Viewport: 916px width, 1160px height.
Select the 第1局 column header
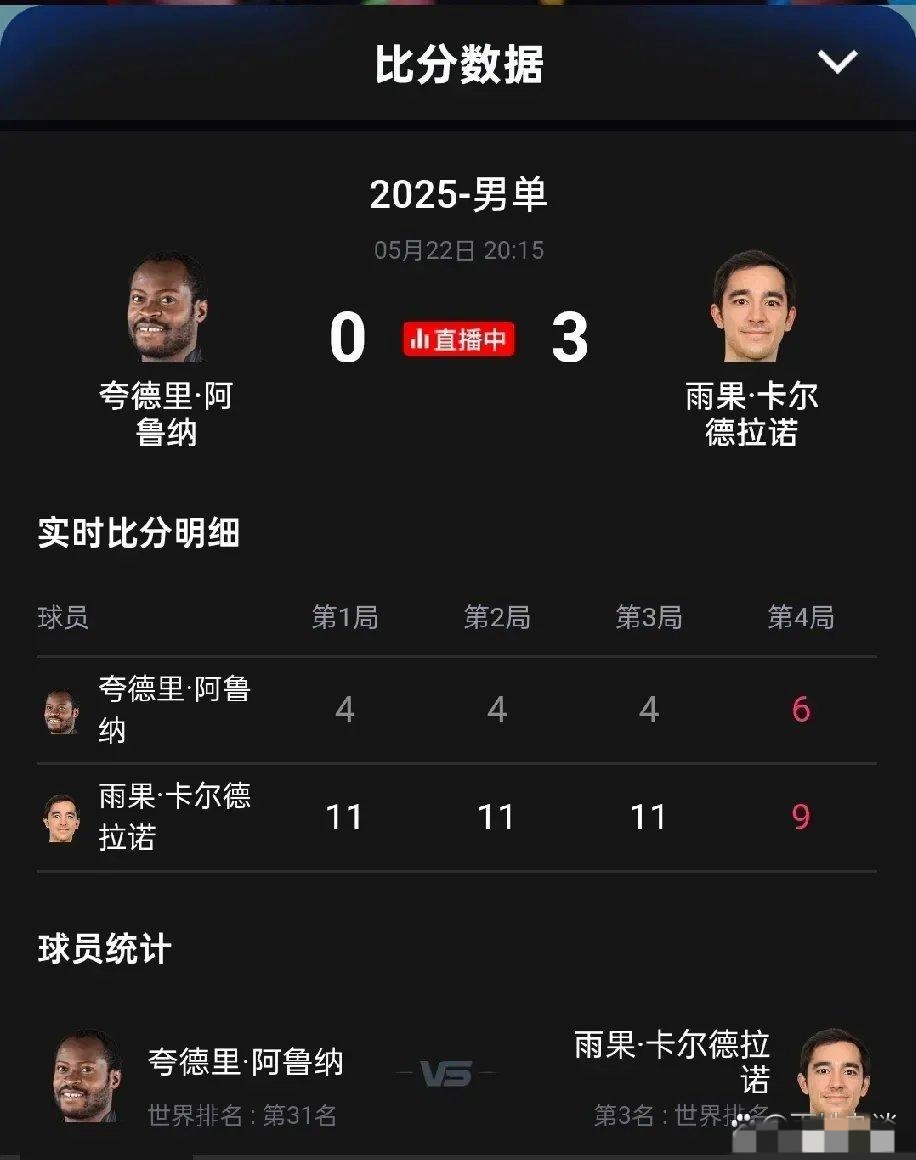pyautogui.click(x=345, y=618)
